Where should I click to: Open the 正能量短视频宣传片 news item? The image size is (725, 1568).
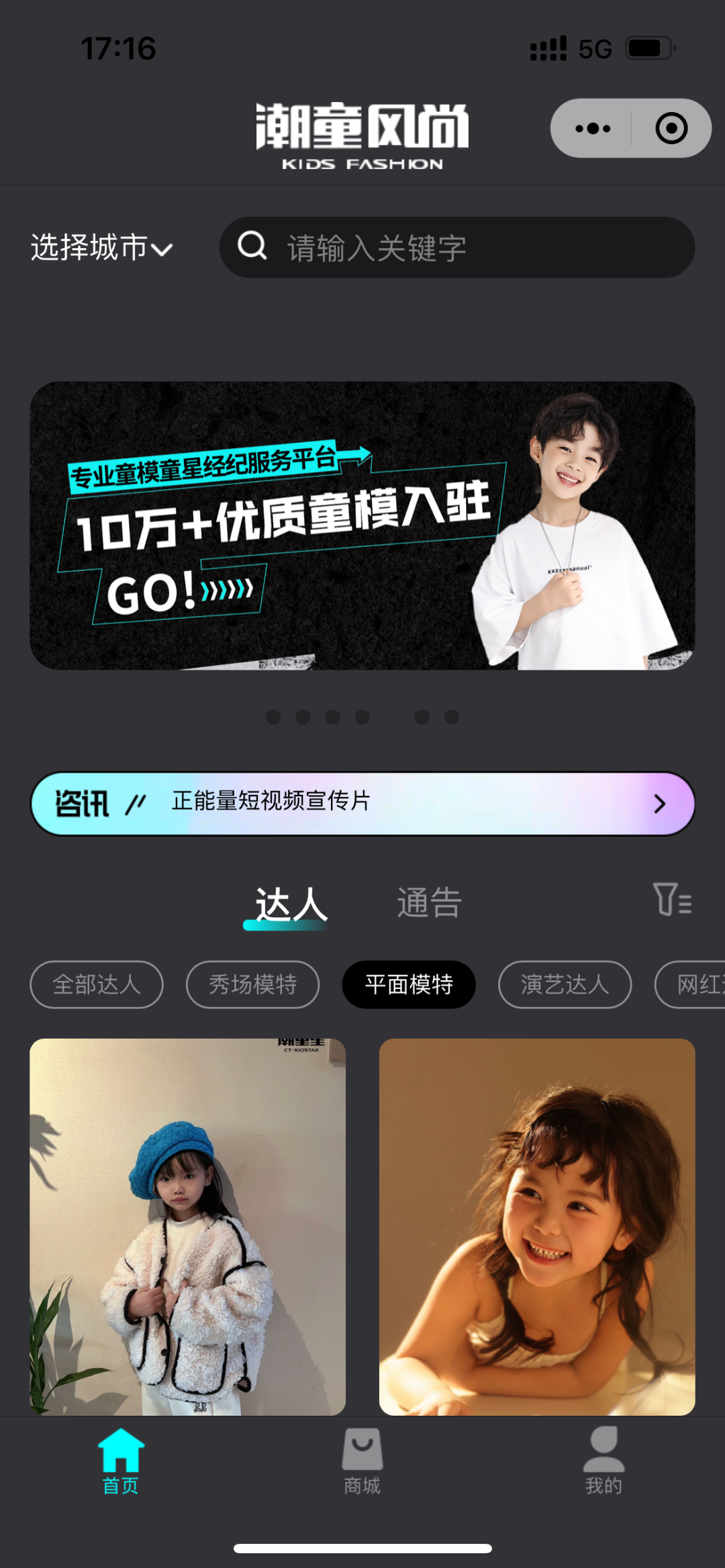tap(362, 803)
